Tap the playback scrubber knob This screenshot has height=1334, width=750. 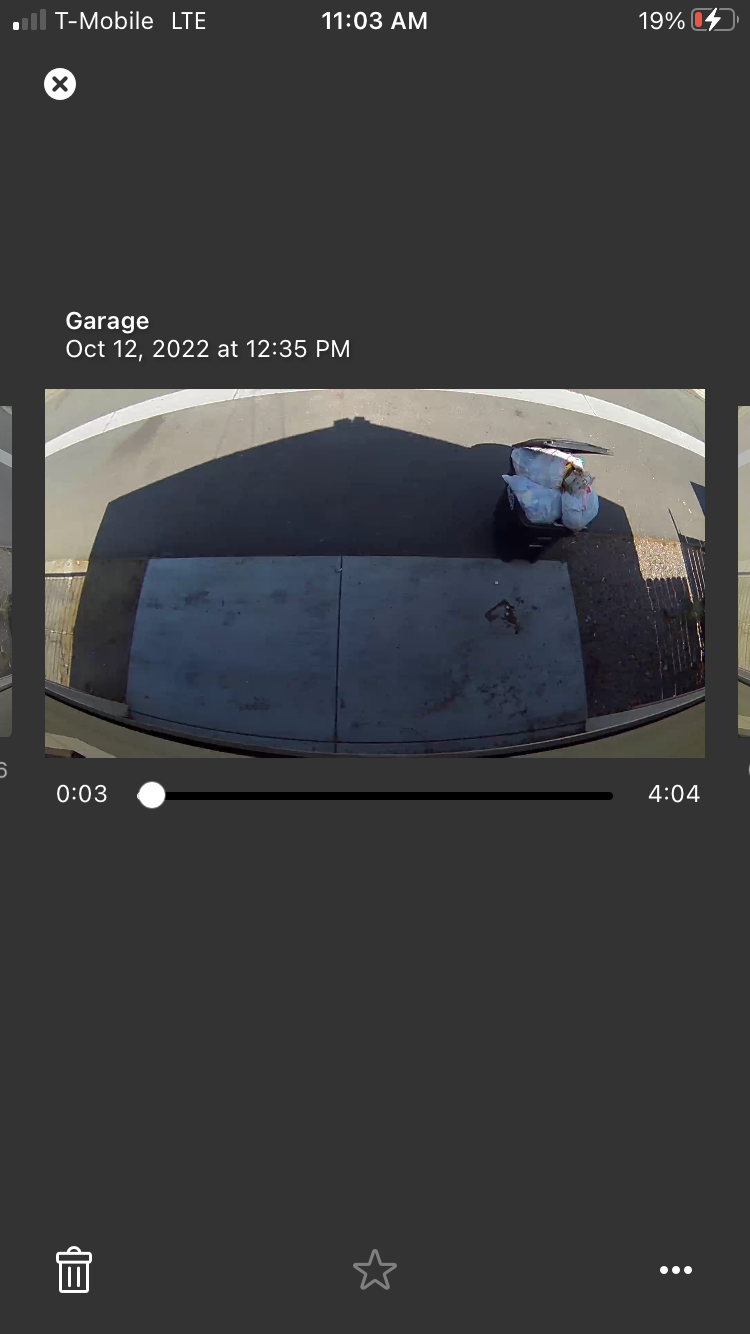(151, 795)
